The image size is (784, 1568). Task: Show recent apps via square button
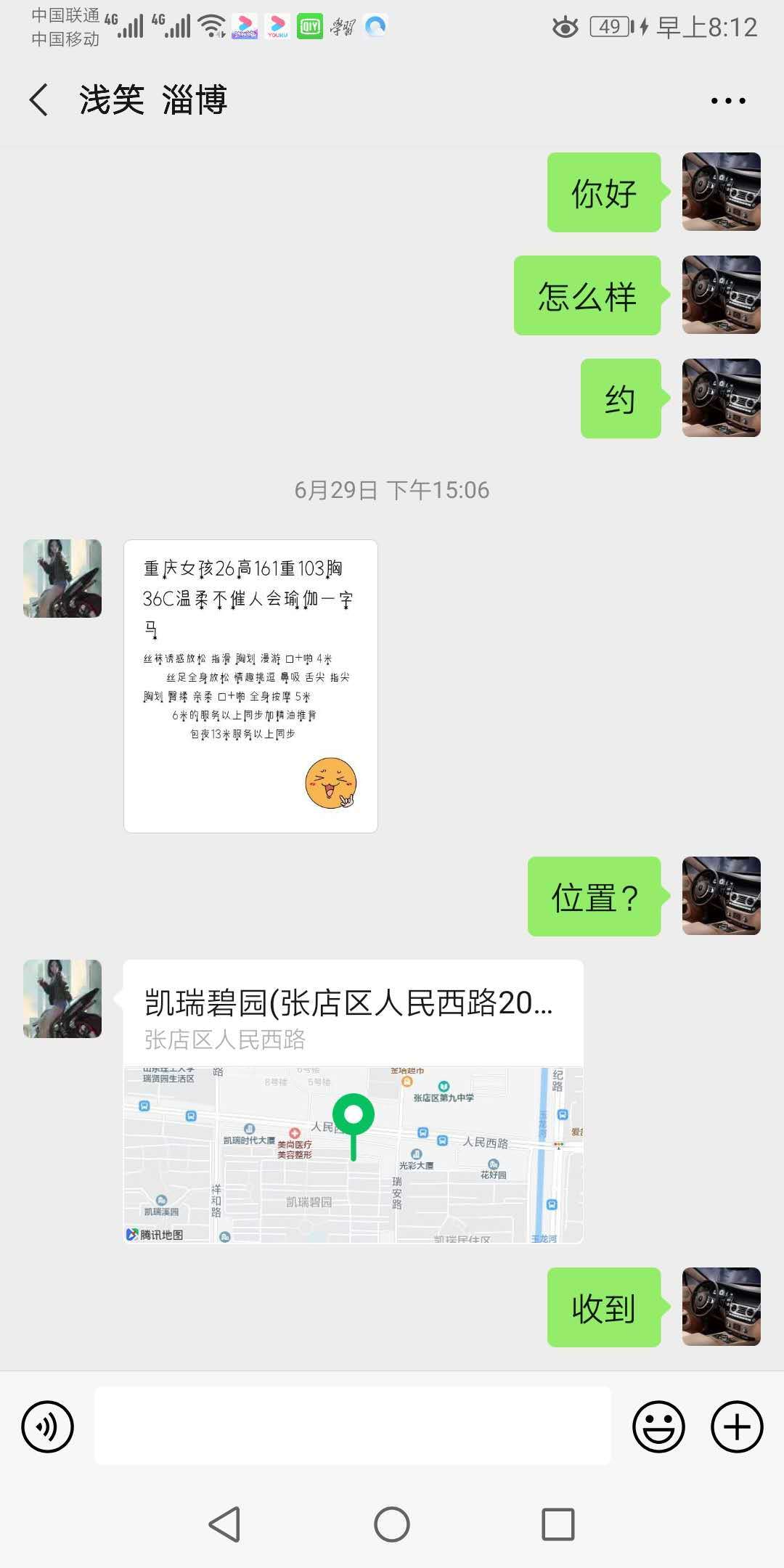[558, 1524]
